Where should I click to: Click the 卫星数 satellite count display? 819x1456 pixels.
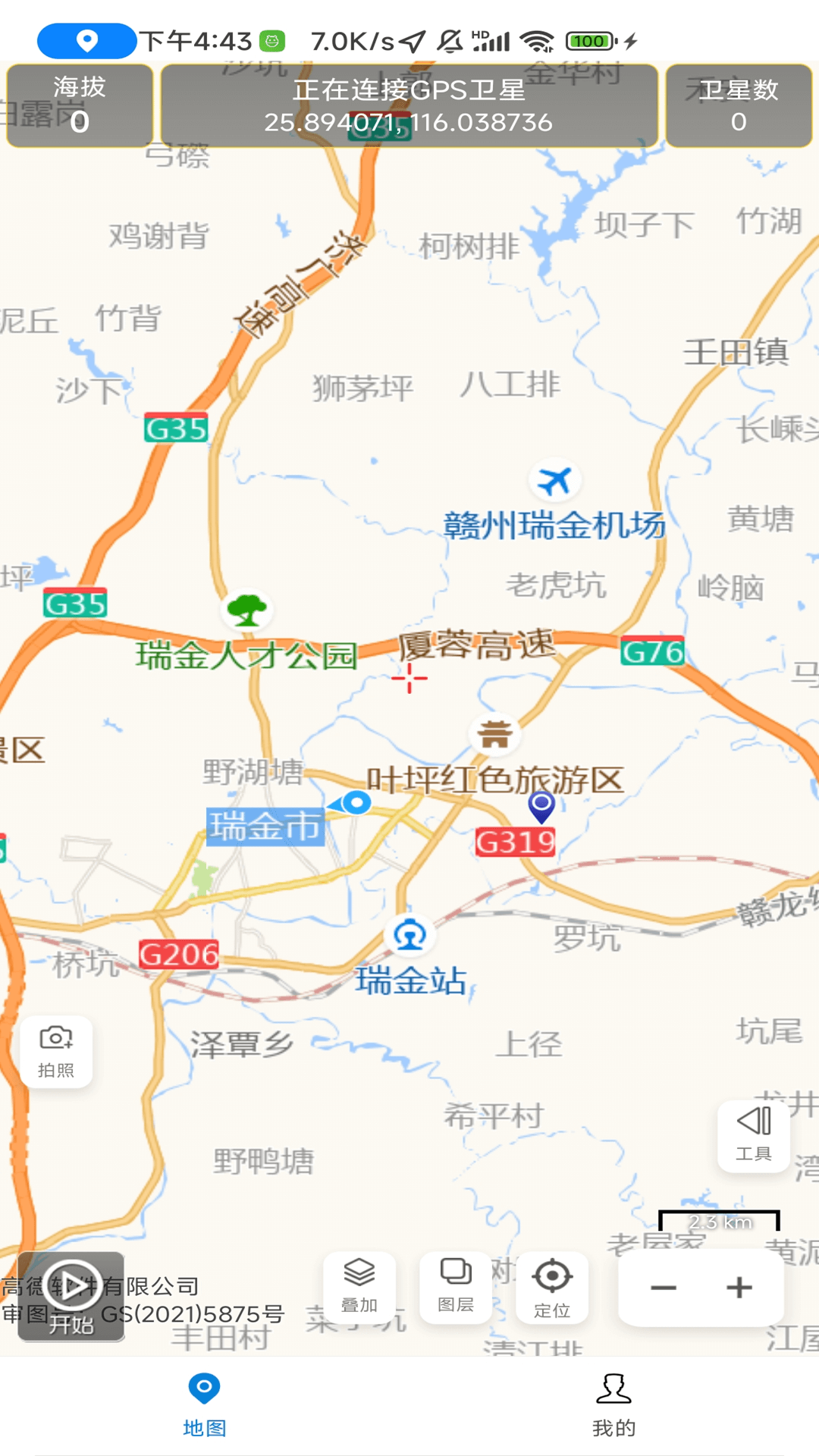point(739,105)
